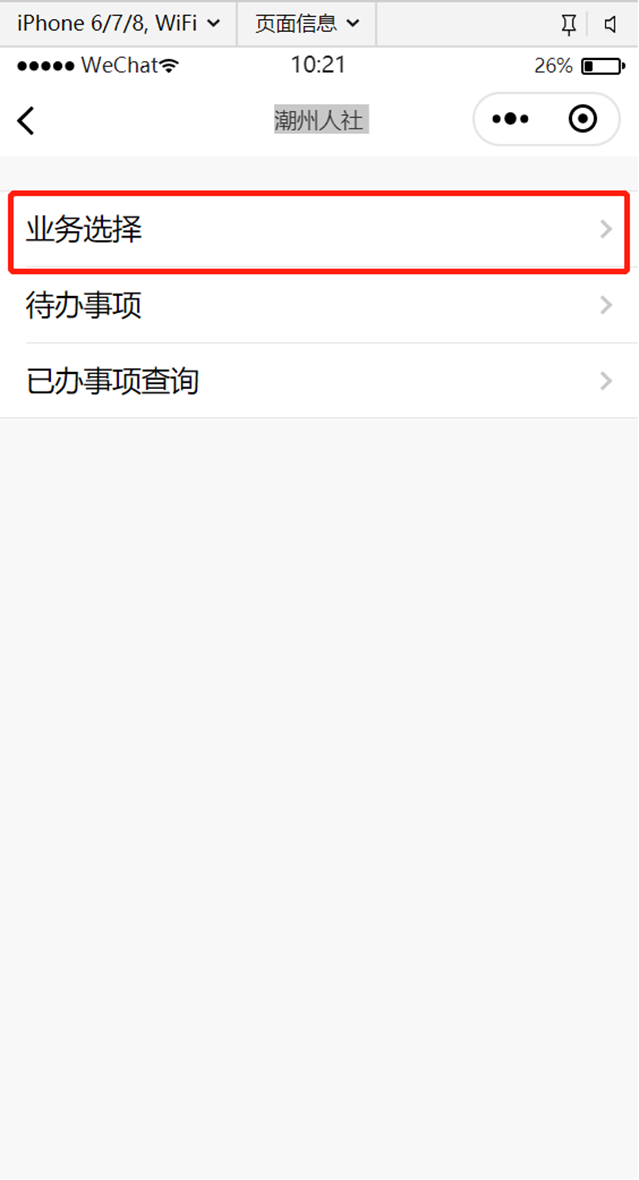Expand the 页面信息 dropdown
639x1180 pixels.
click(306, 23)
